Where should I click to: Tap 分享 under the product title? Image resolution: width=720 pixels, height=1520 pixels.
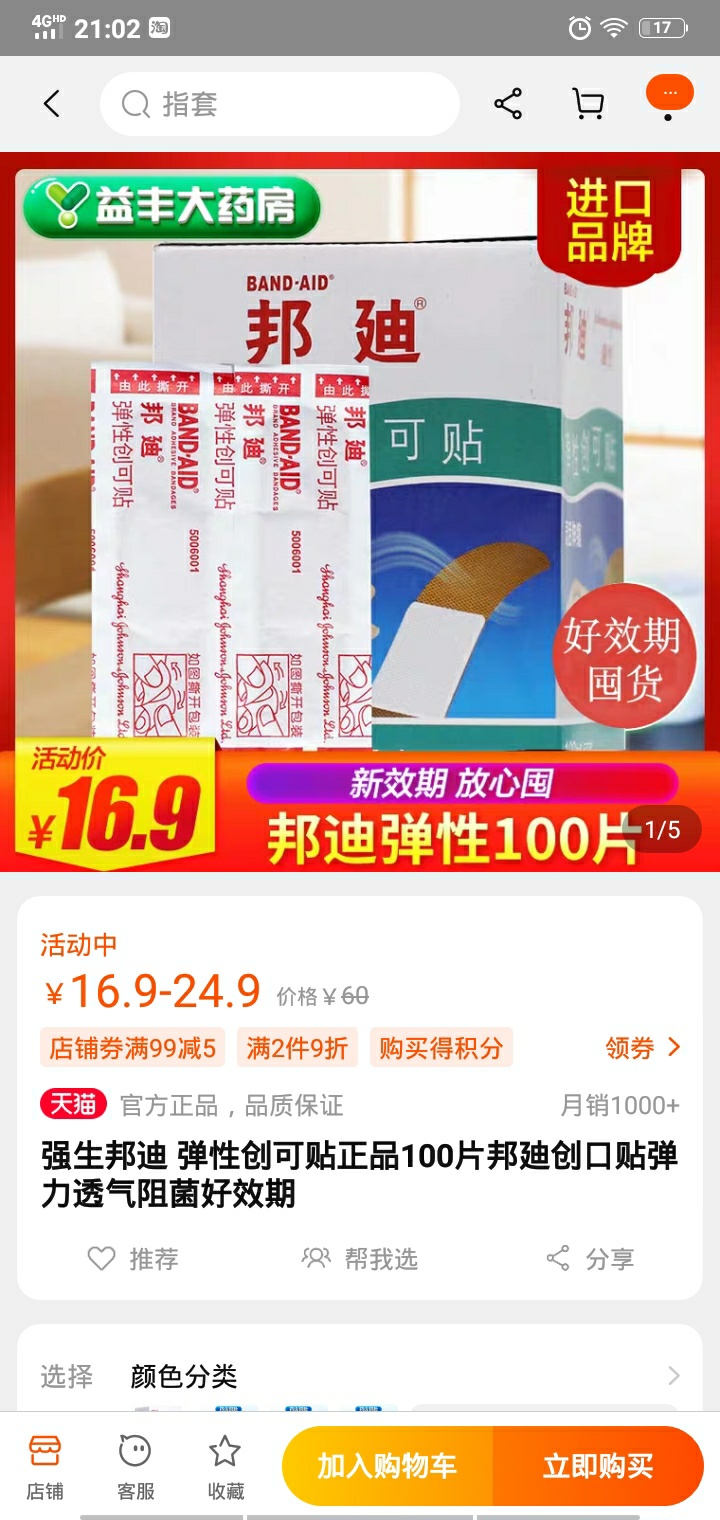pyautogui.click(x=590, y=1258)
